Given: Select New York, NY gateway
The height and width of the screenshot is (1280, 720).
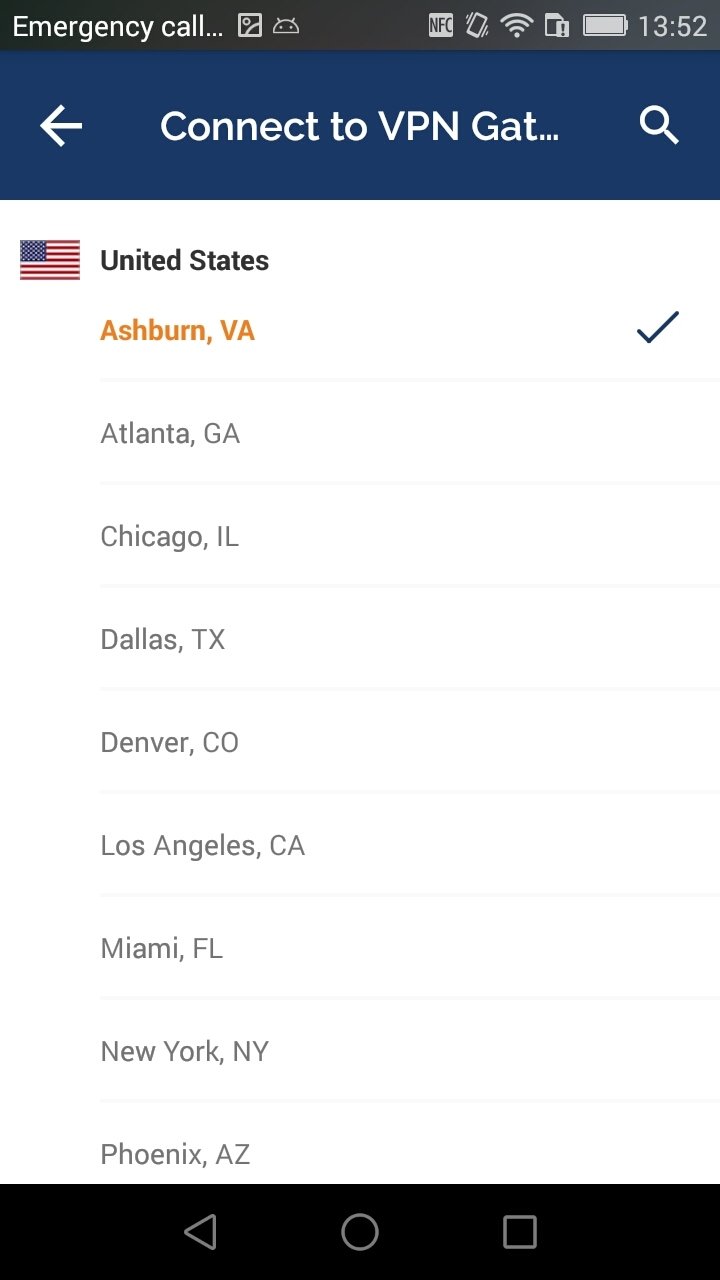Looking at the screenshot, I should (x=410, y=1051).
